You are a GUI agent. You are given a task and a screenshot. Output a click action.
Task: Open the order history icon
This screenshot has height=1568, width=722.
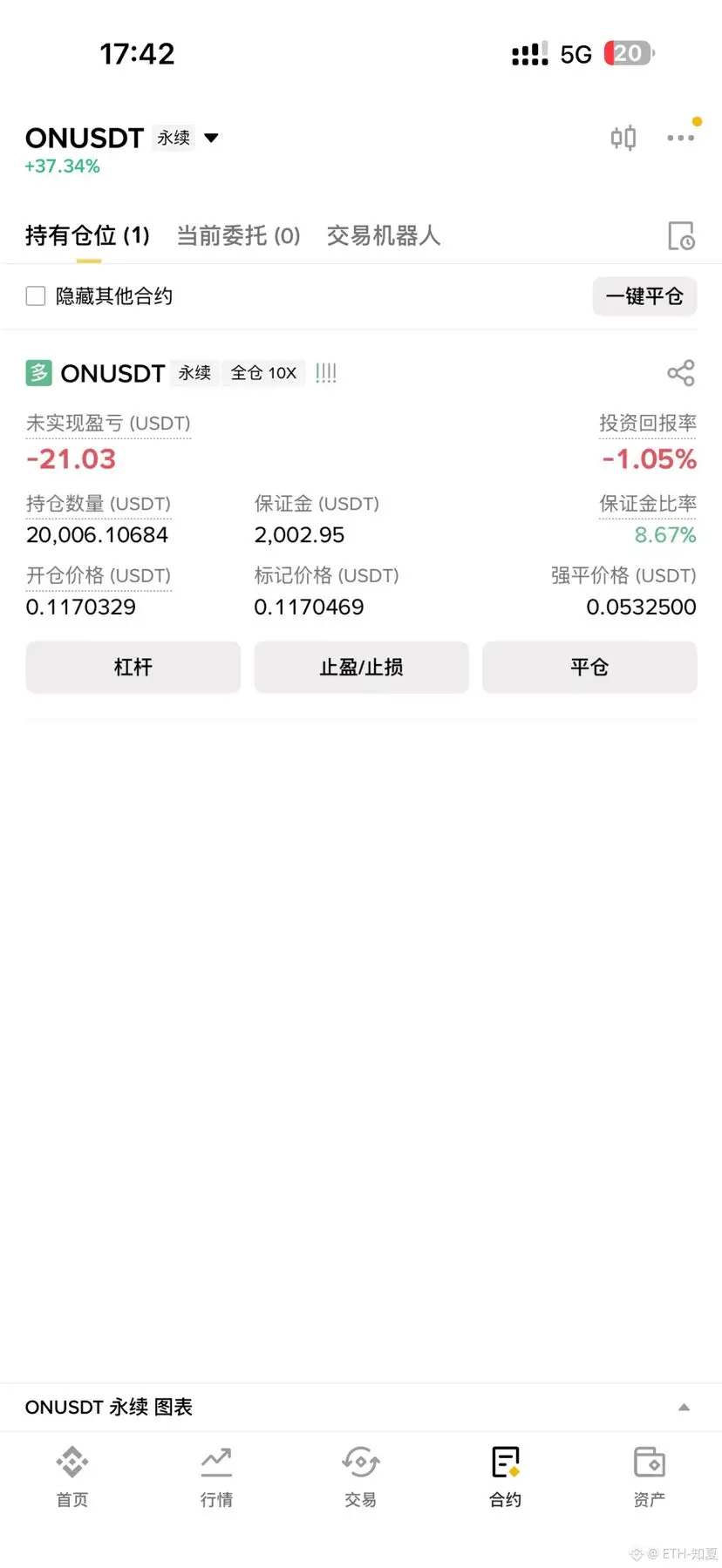(x=680, y=235)
